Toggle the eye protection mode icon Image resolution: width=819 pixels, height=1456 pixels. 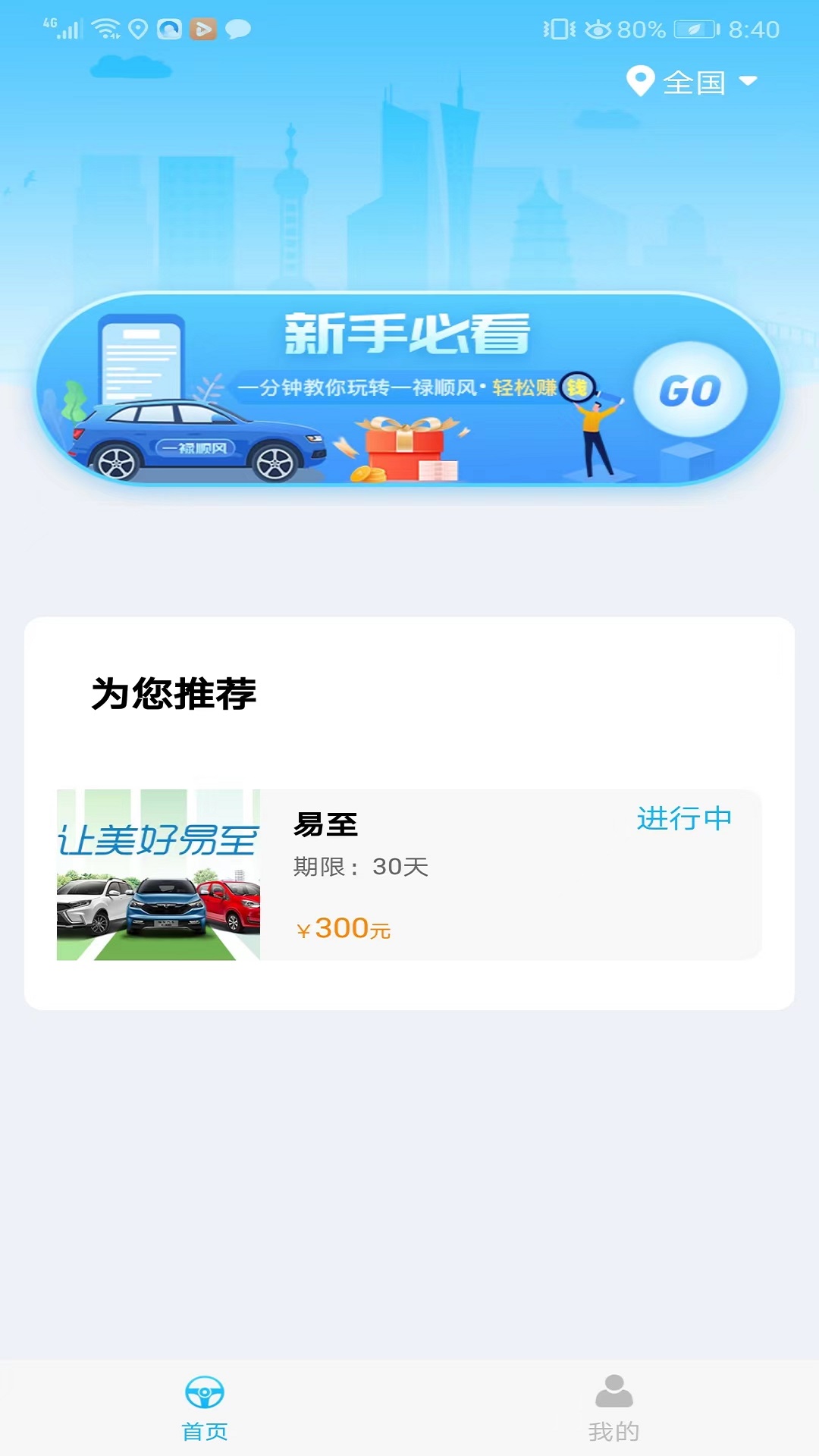click(599, 29)
